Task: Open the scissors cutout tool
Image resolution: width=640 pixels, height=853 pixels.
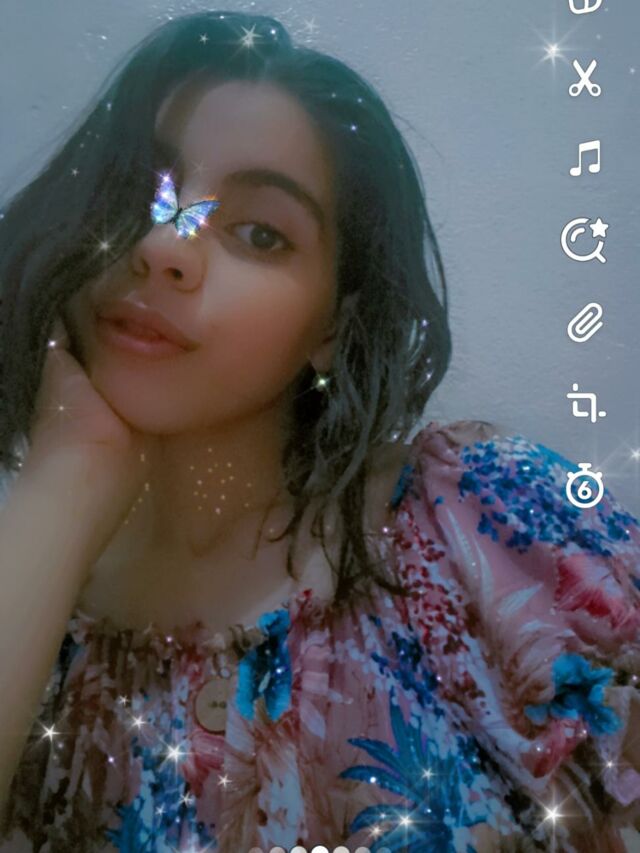Action: pyautogui.click(x=585, y=78)
